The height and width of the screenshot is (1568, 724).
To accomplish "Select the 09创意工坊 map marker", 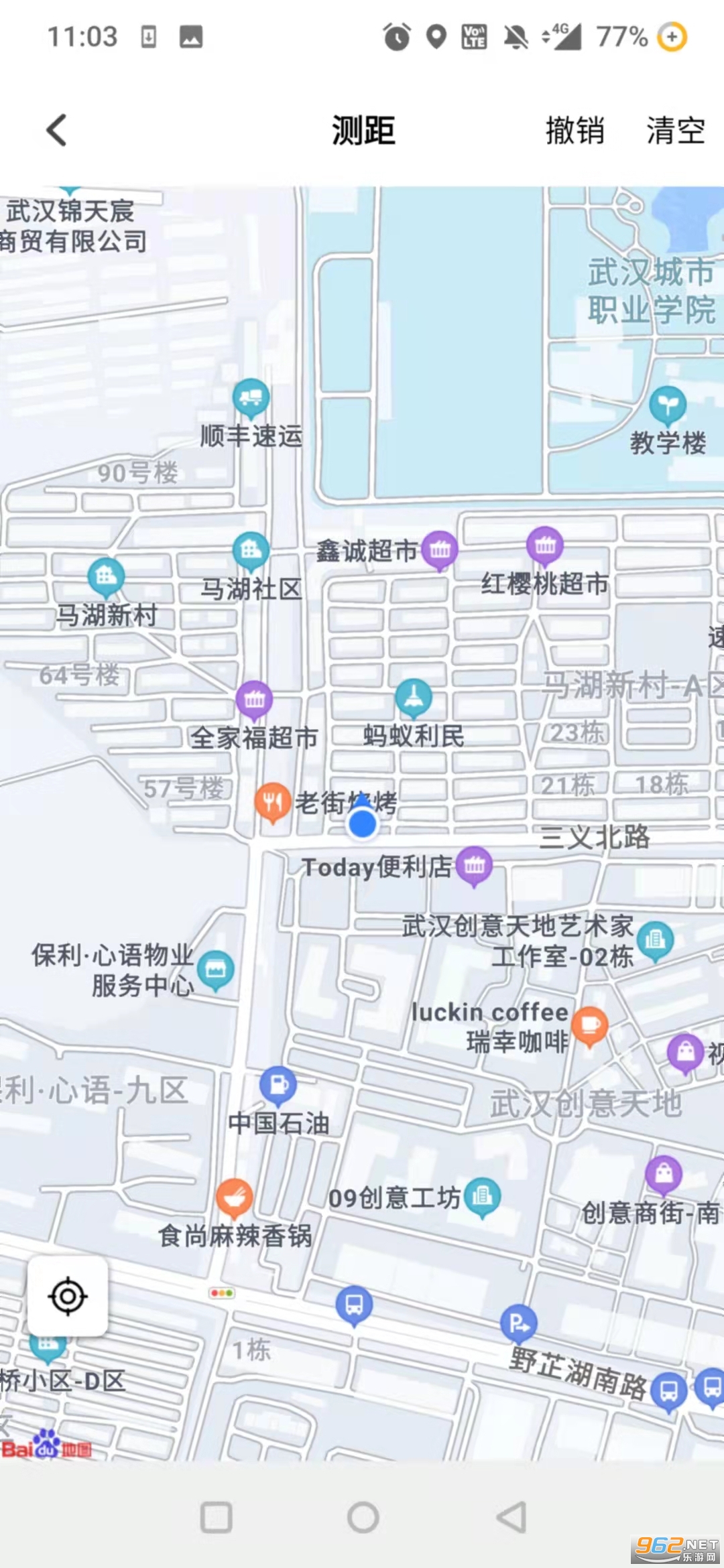I will pos(482,1197).
